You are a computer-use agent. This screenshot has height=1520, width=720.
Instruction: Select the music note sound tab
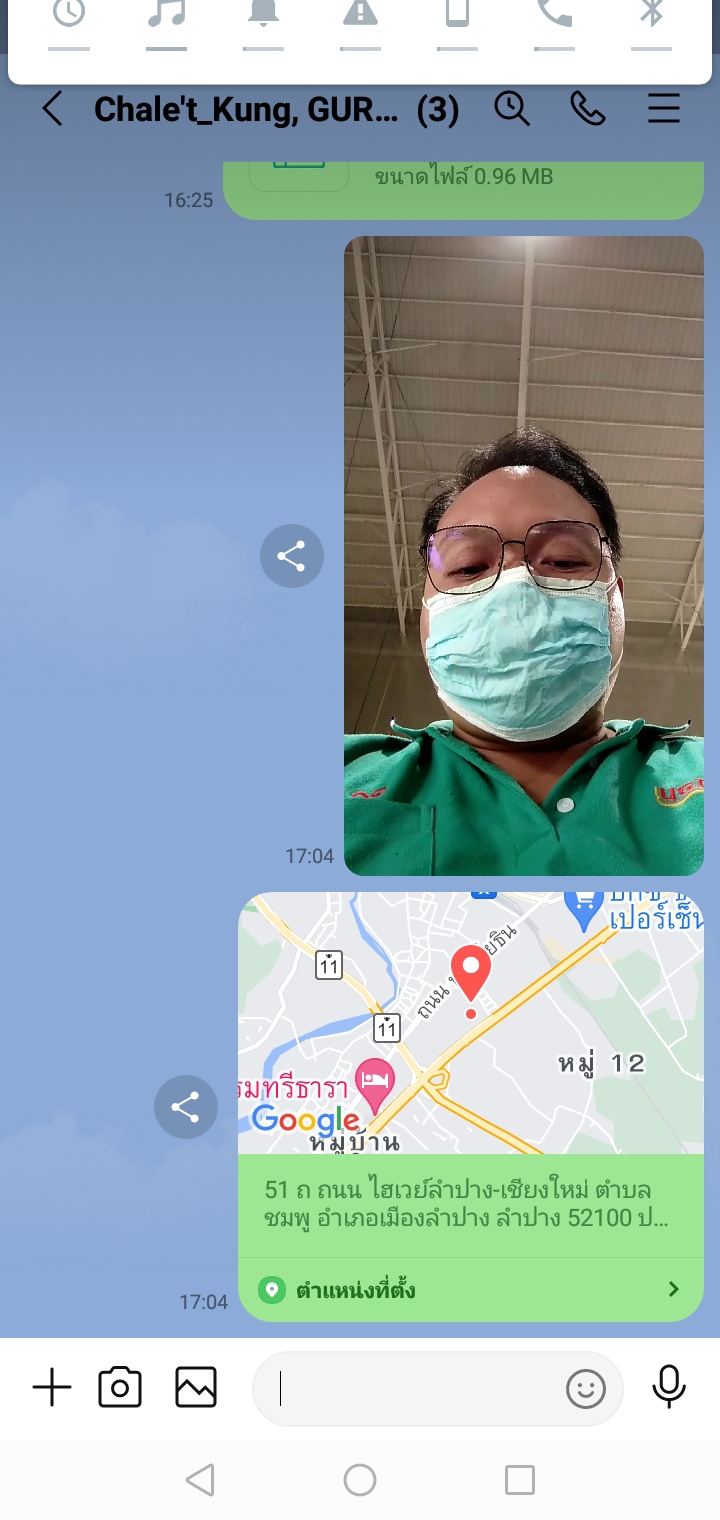tap(166, 18)
